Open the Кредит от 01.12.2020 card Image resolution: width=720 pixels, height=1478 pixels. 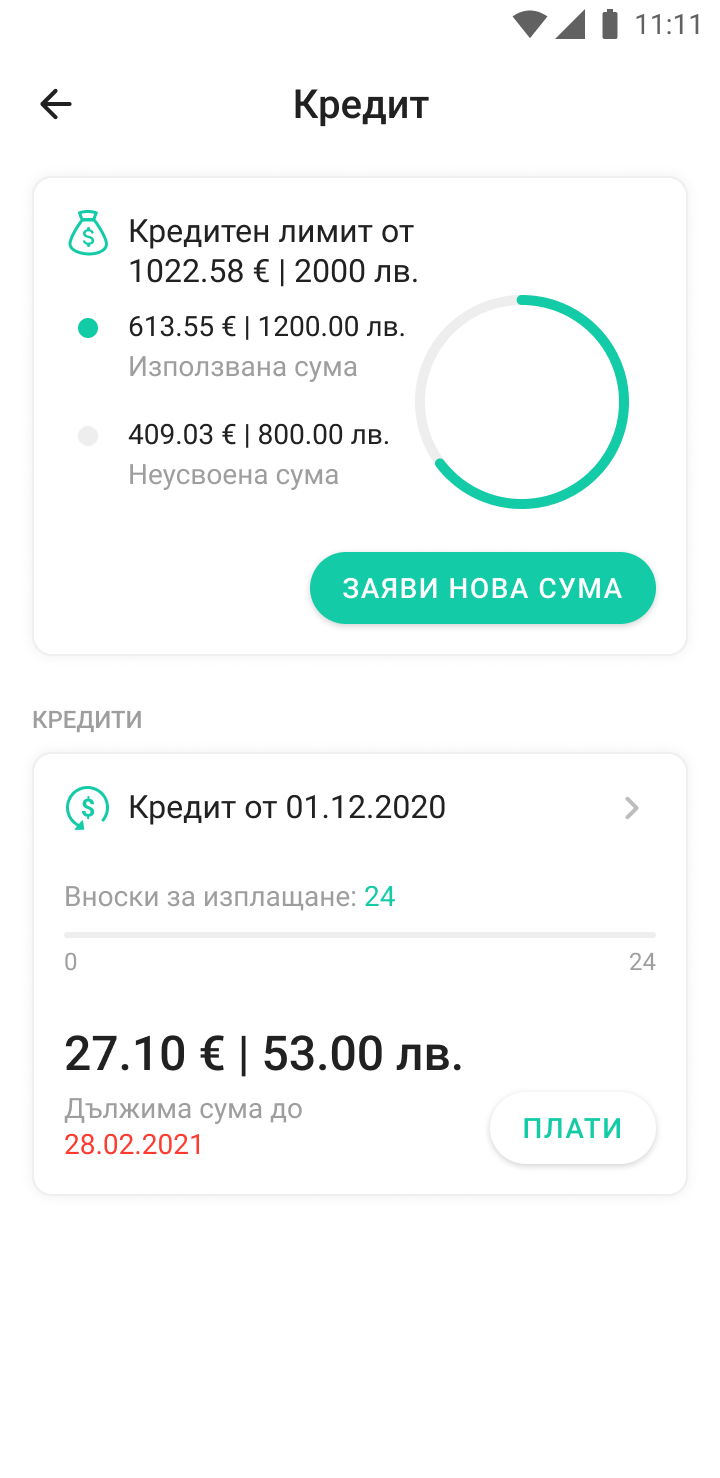(x=360, y=974)
